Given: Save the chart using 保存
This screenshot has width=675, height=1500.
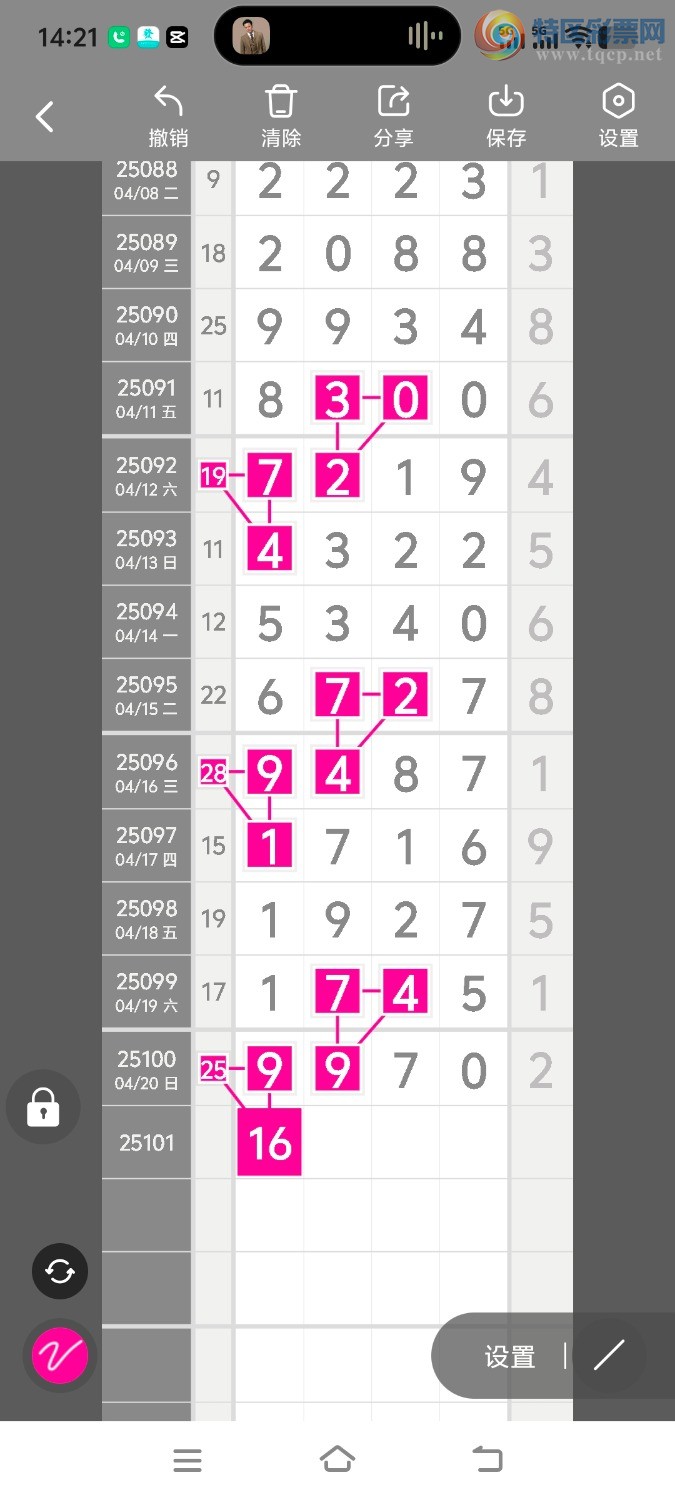Looking at the screenshot, I should tap(506, 117).
